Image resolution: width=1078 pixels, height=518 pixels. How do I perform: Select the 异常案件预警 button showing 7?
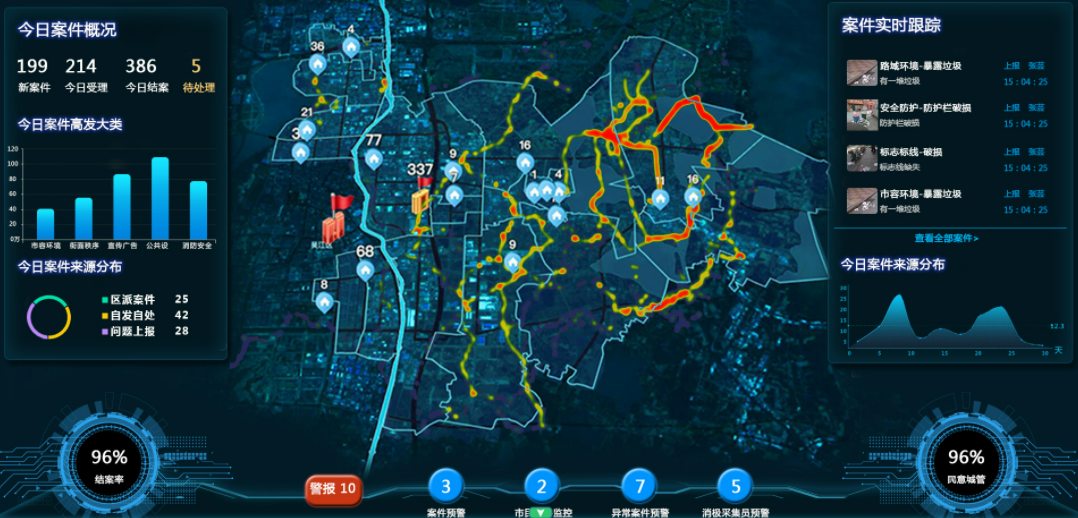click(x=638, y=487)
